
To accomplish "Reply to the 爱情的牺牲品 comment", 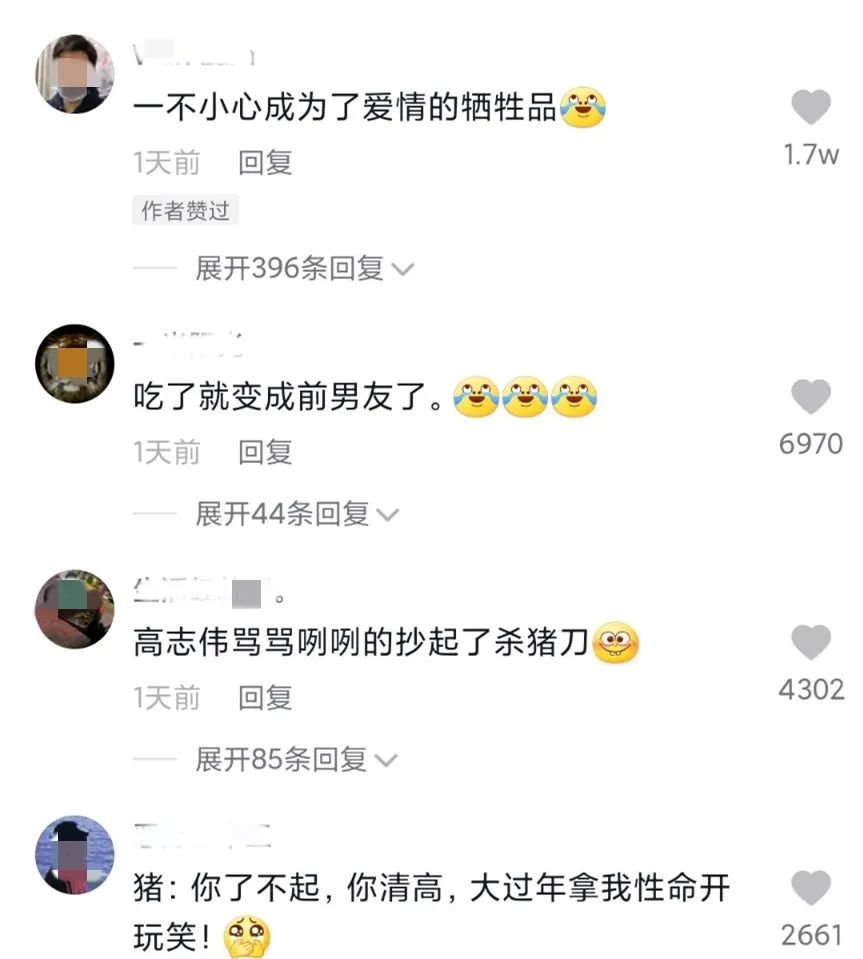I will [x=265, y=162].
